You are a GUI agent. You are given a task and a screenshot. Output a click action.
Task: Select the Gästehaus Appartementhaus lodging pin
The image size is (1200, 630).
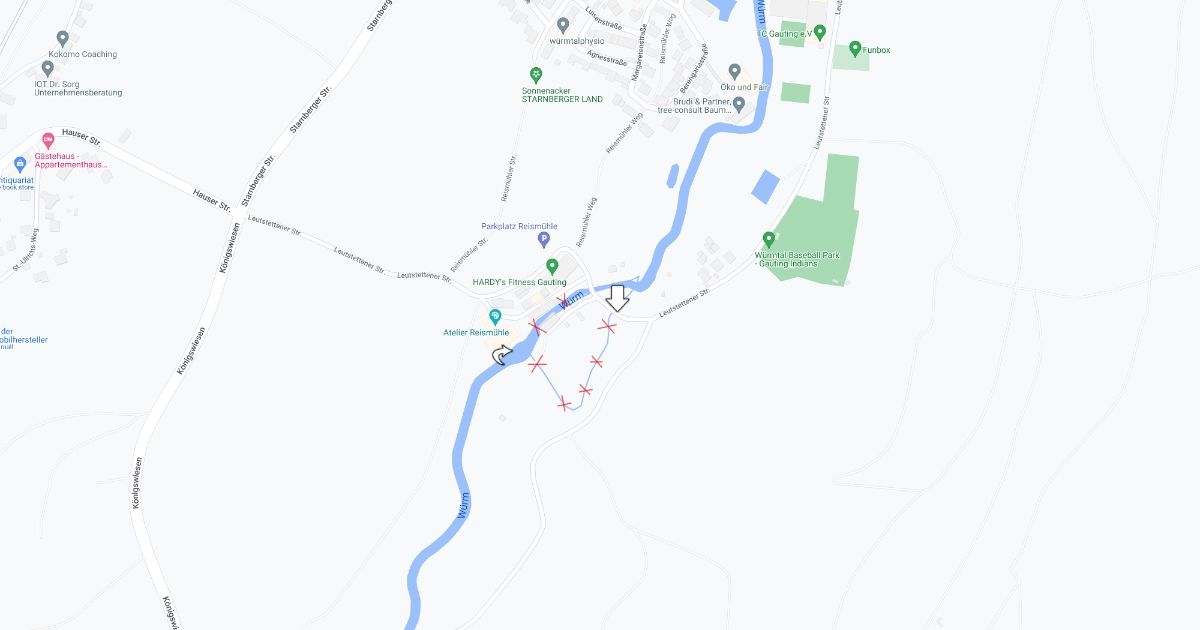click(x=47, y=141)
